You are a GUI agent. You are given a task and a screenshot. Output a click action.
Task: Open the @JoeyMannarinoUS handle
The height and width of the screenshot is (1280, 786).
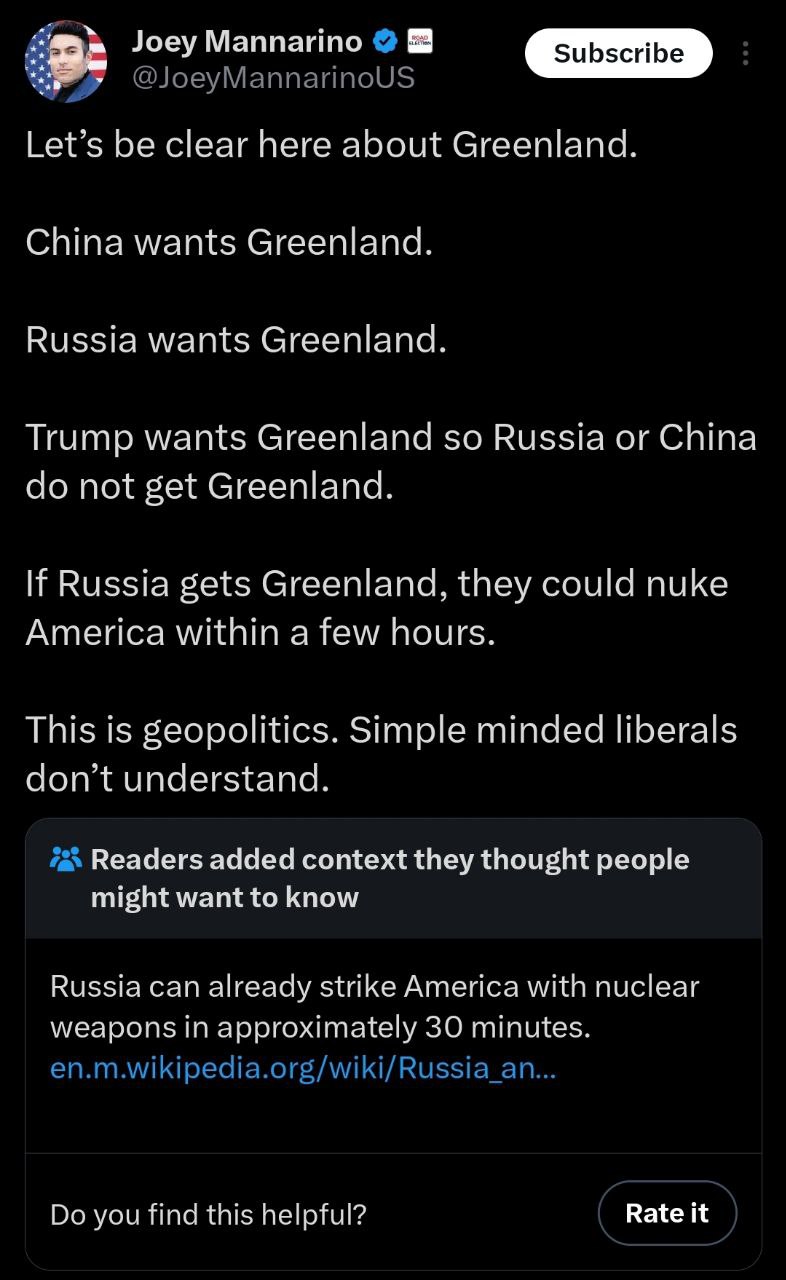click(x=273, y=77)
